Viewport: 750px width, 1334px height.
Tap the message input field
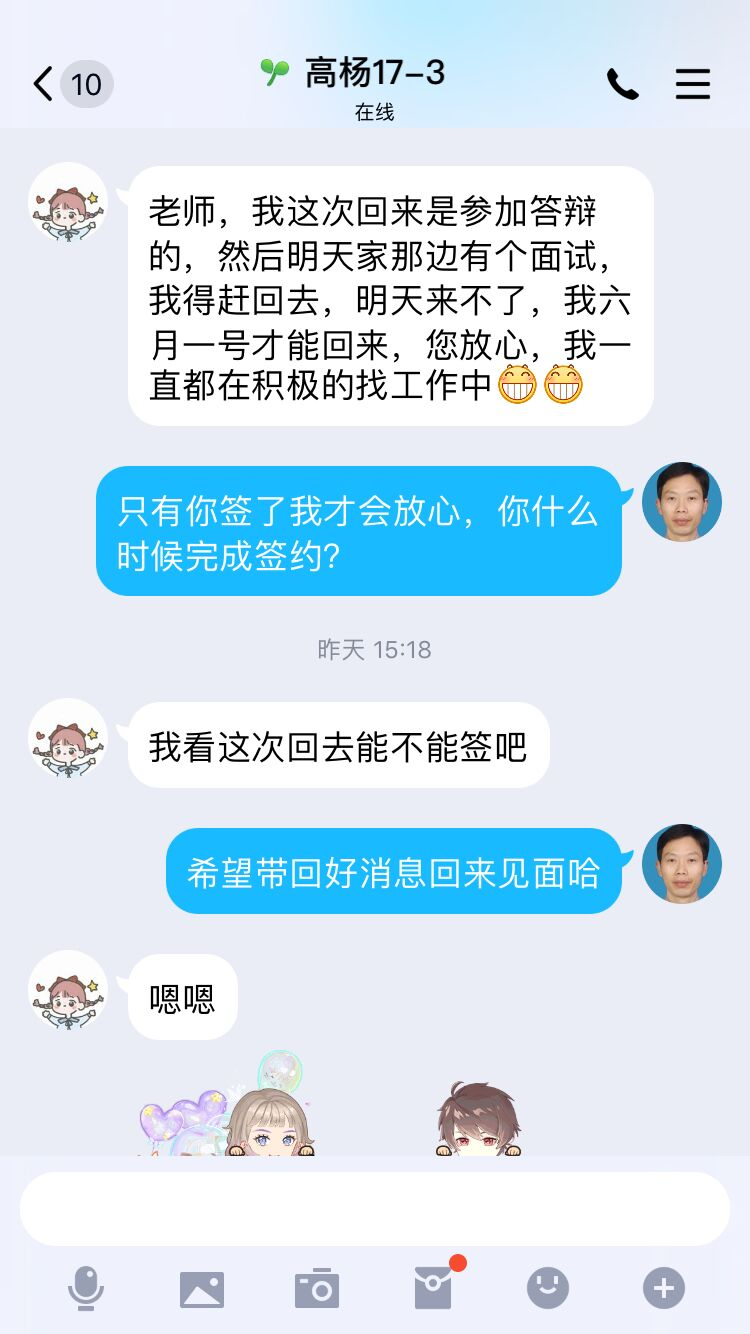pos(375,1208)
